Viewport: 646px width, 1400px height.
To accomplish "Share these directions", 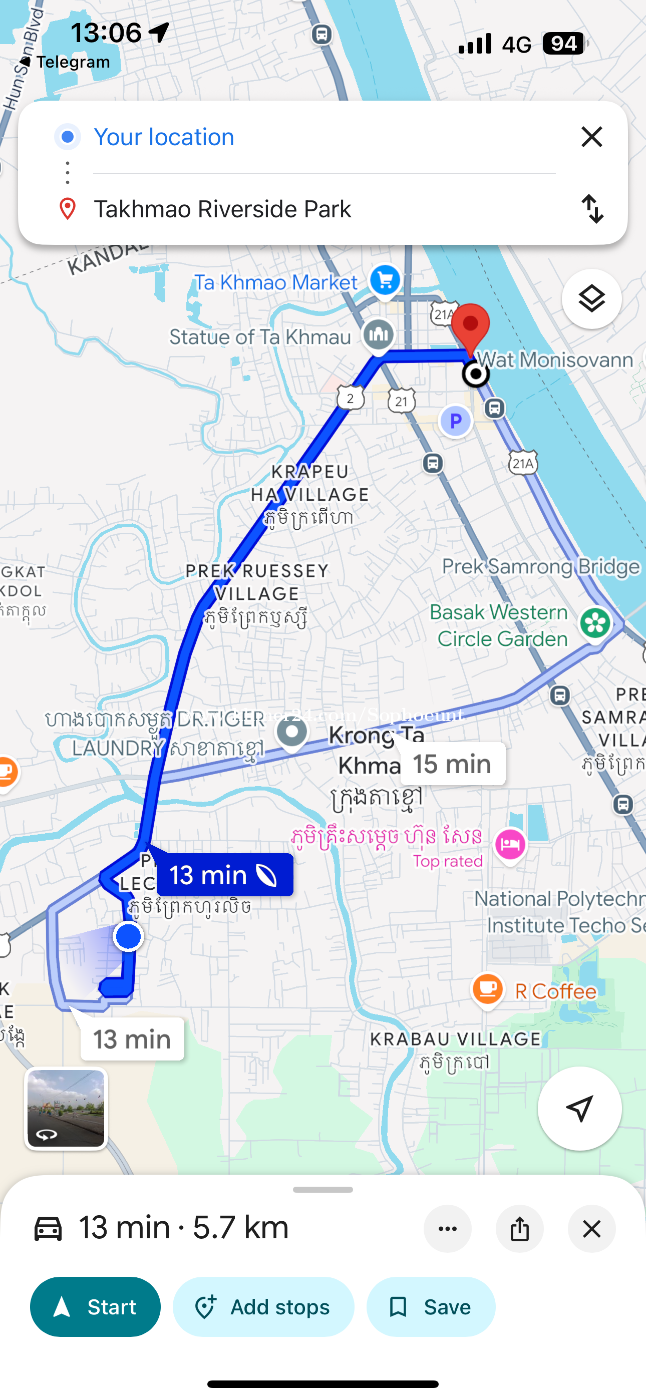I will tap(520, 1229).
